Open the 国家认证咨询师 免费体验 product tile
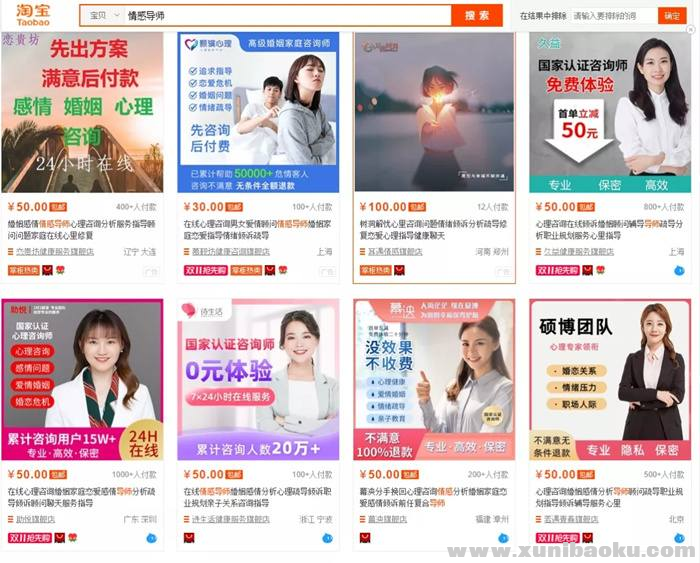This screenshot has width=700, height=563. point(609,112)
